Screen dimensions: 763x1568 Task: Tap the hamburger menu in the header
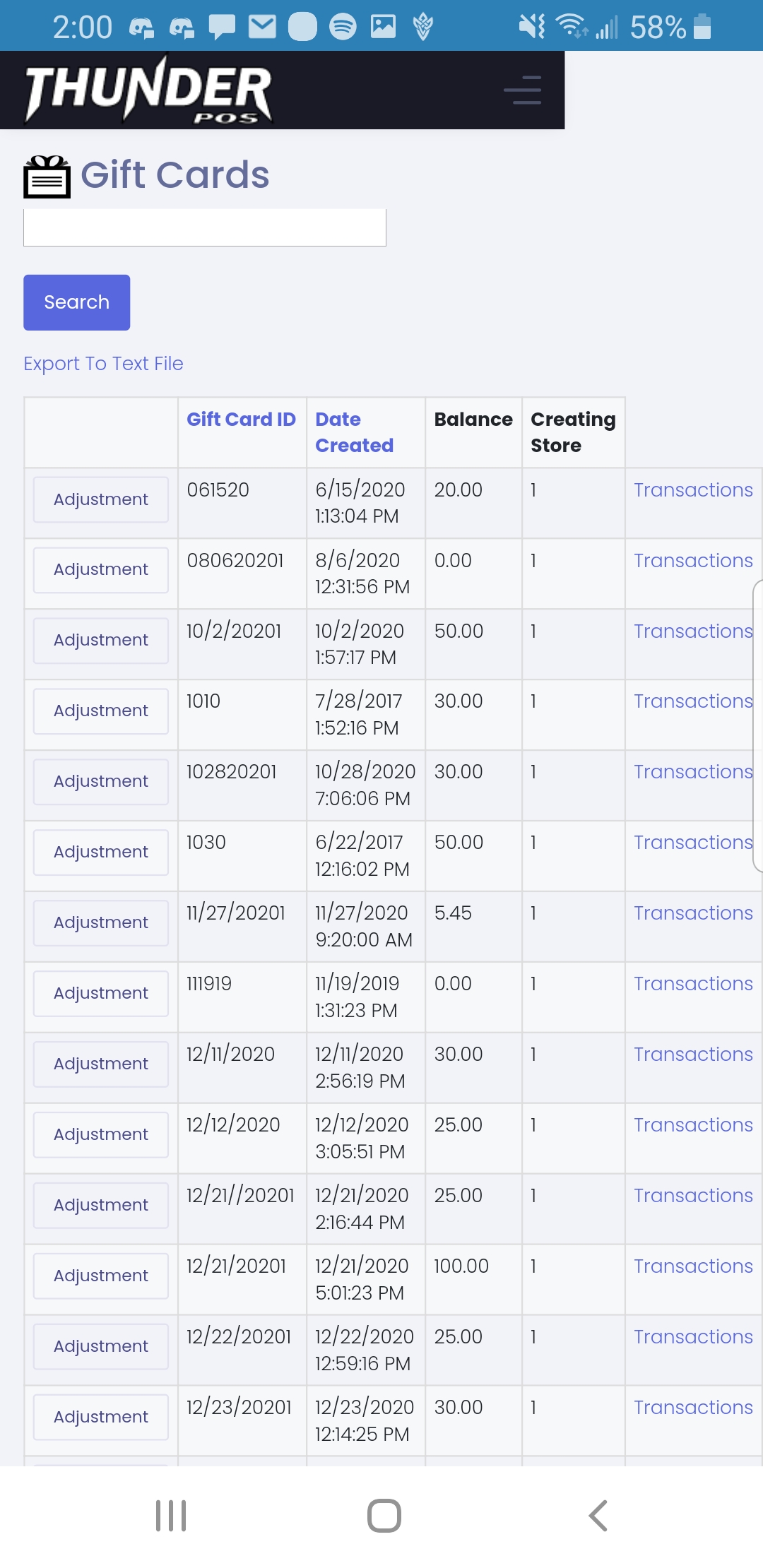523,90
